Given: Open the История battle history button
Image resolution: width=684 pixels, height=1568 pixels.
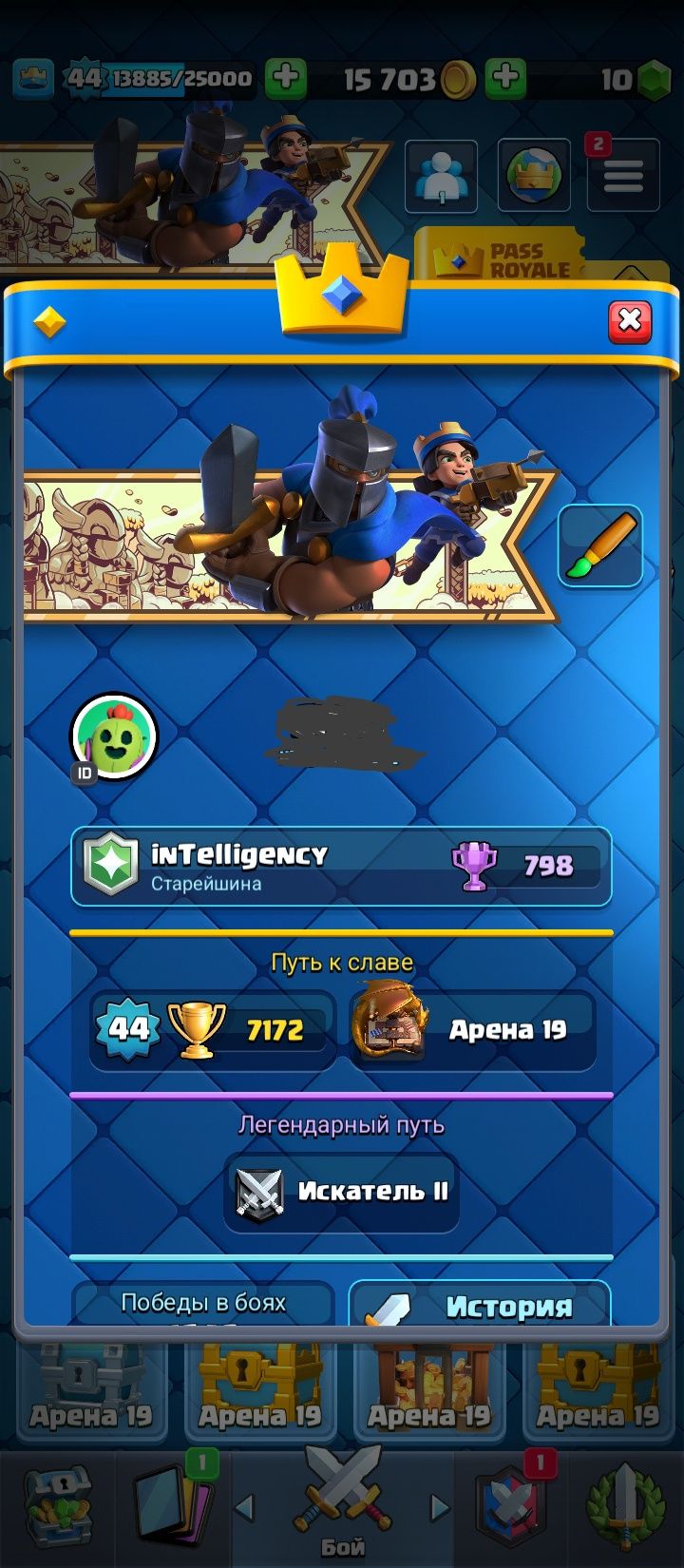Looking at the screenshot, I should tap(480, 1306).
